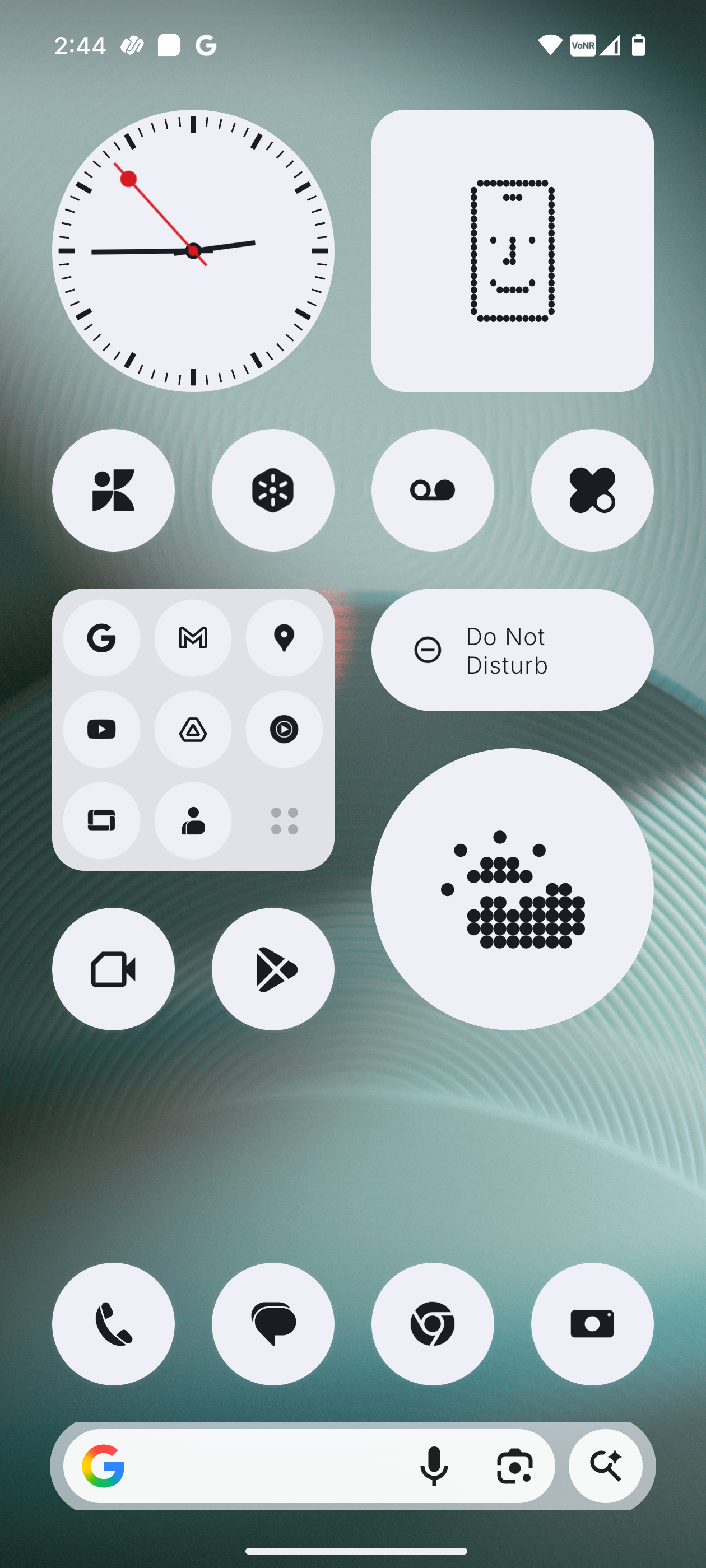706x1568 pixels.
Task: Open the Camera app
Action: [x=592, y=1323]
